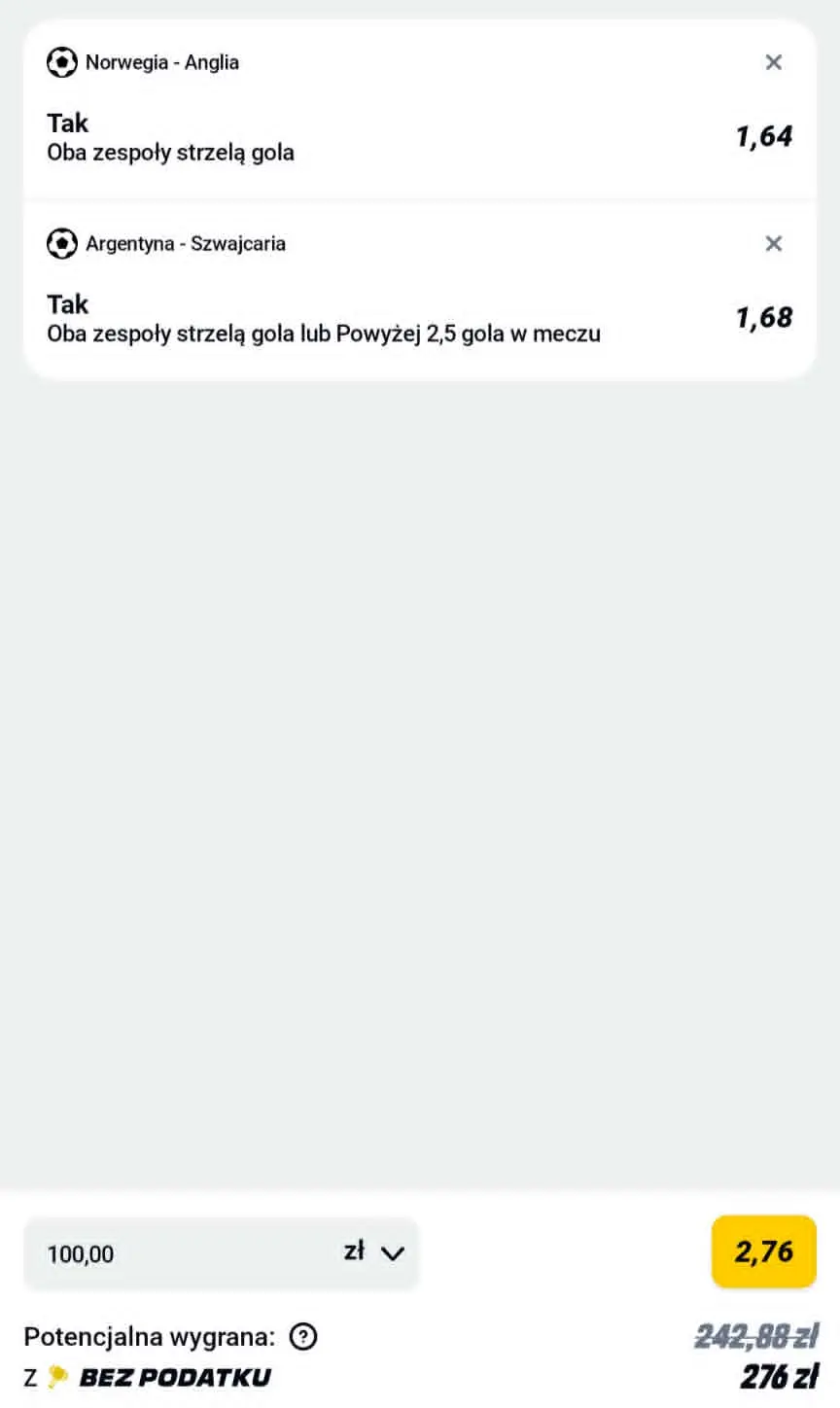Remove the Argentyna - Szwajcaria bet

(x=773, y=243)
